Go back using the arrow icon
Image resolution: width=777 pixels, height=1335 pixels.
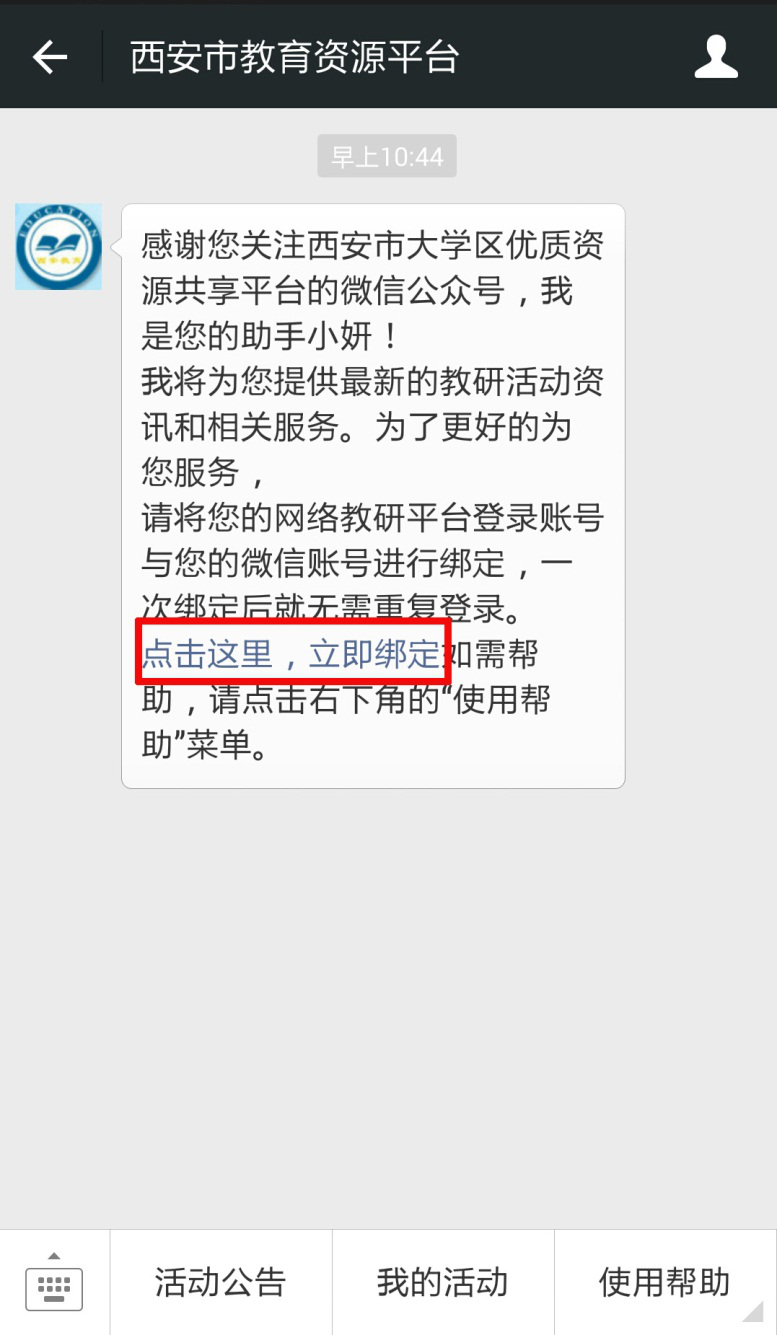(49, 57)
